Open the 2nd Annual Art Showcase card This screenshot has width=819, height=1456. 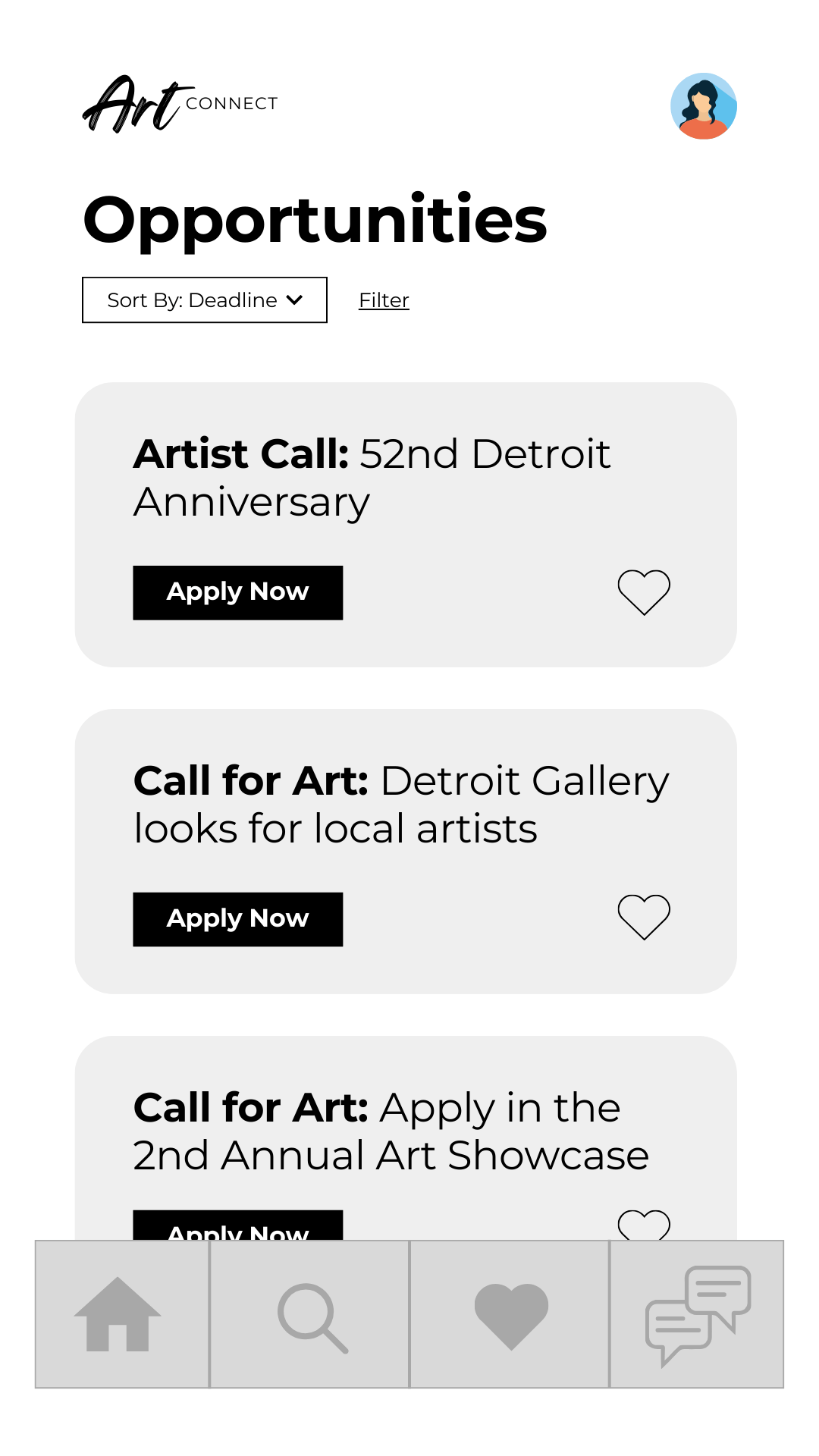click(391, 1131)
